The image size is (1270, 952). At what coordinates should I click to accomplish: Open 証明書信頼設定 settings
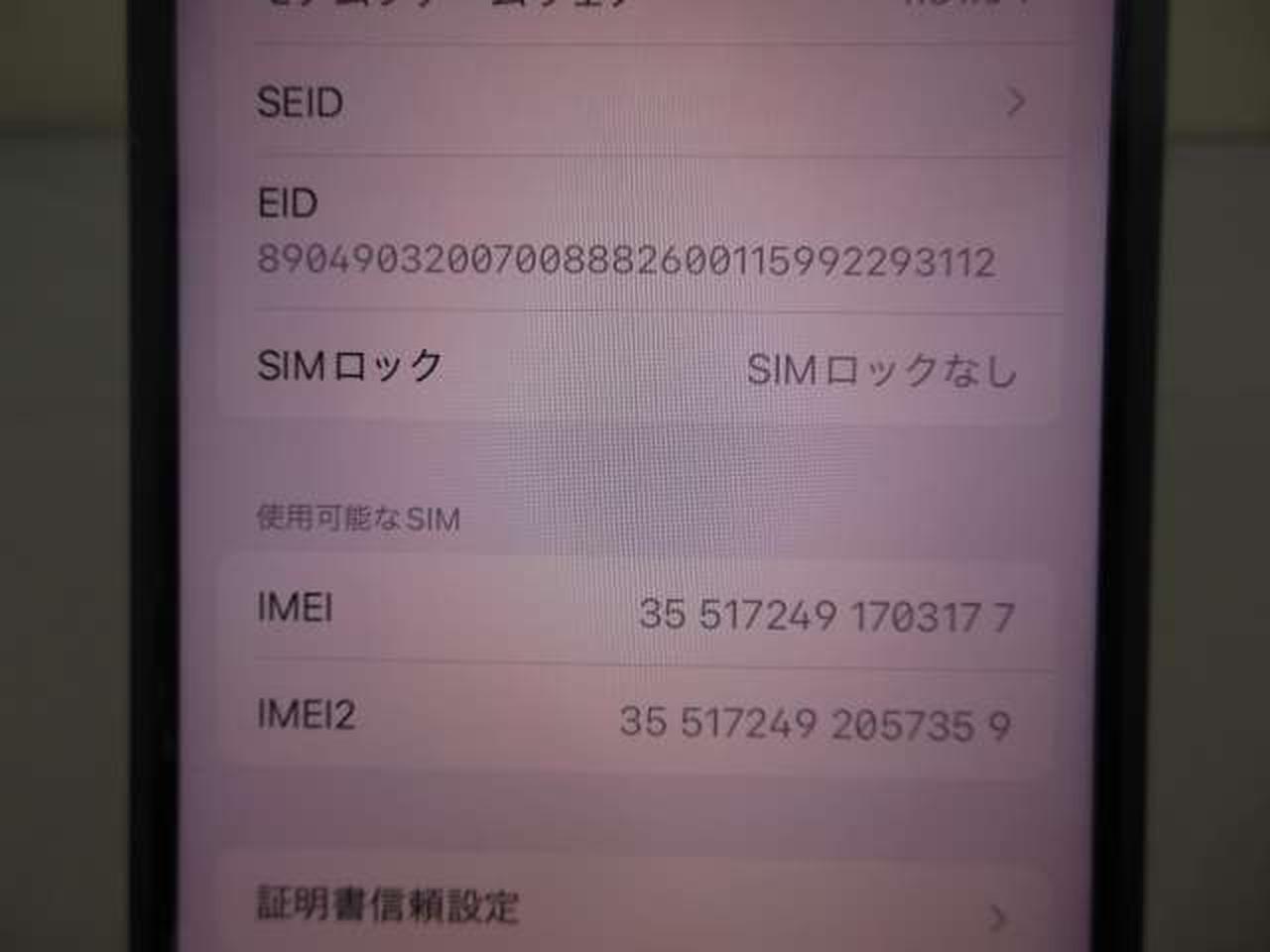tap(635, 906)
